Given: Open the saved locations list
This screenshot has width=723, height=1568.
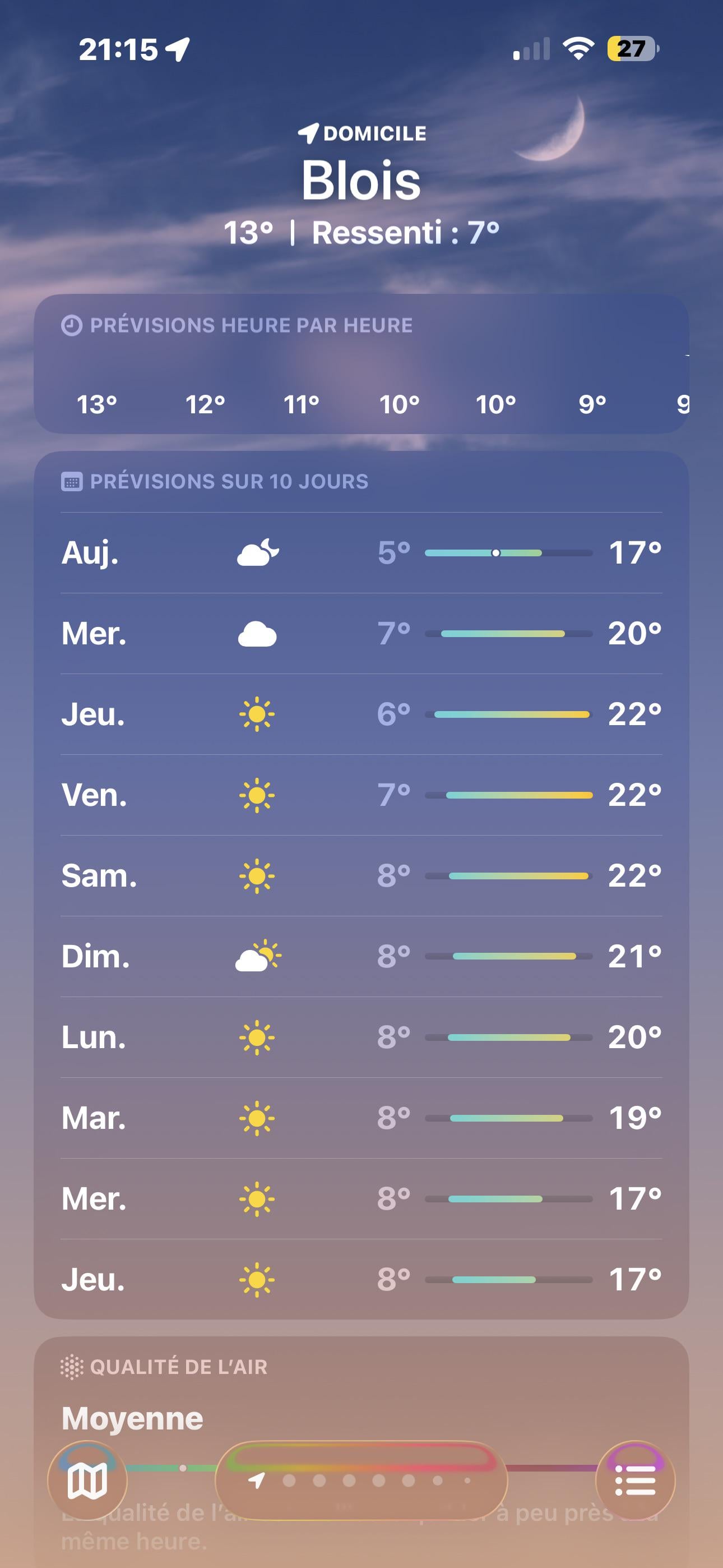Looking at the screenshot, I should [635, 1481].
